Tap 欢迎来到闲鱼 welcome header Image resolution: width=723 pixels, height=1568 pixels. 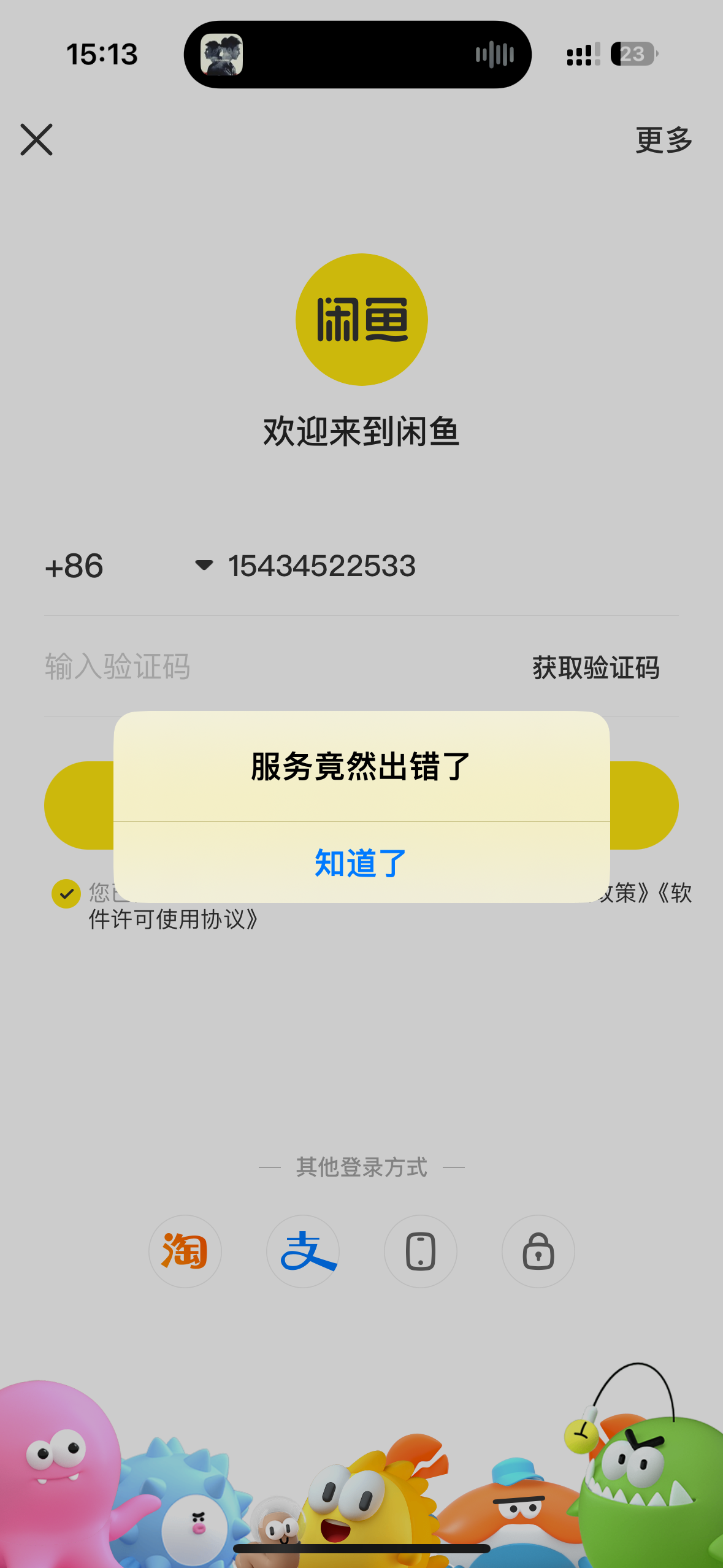361,431
